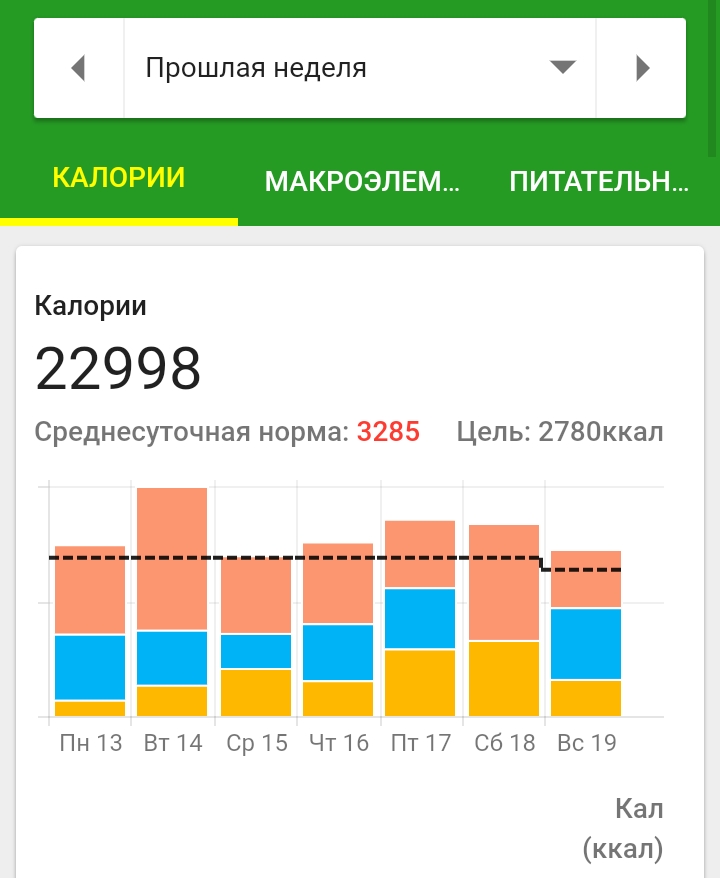Screen dimensions: 720x878
Task: Tap the Сб 18 column in the chart
Action: (504, 620)
